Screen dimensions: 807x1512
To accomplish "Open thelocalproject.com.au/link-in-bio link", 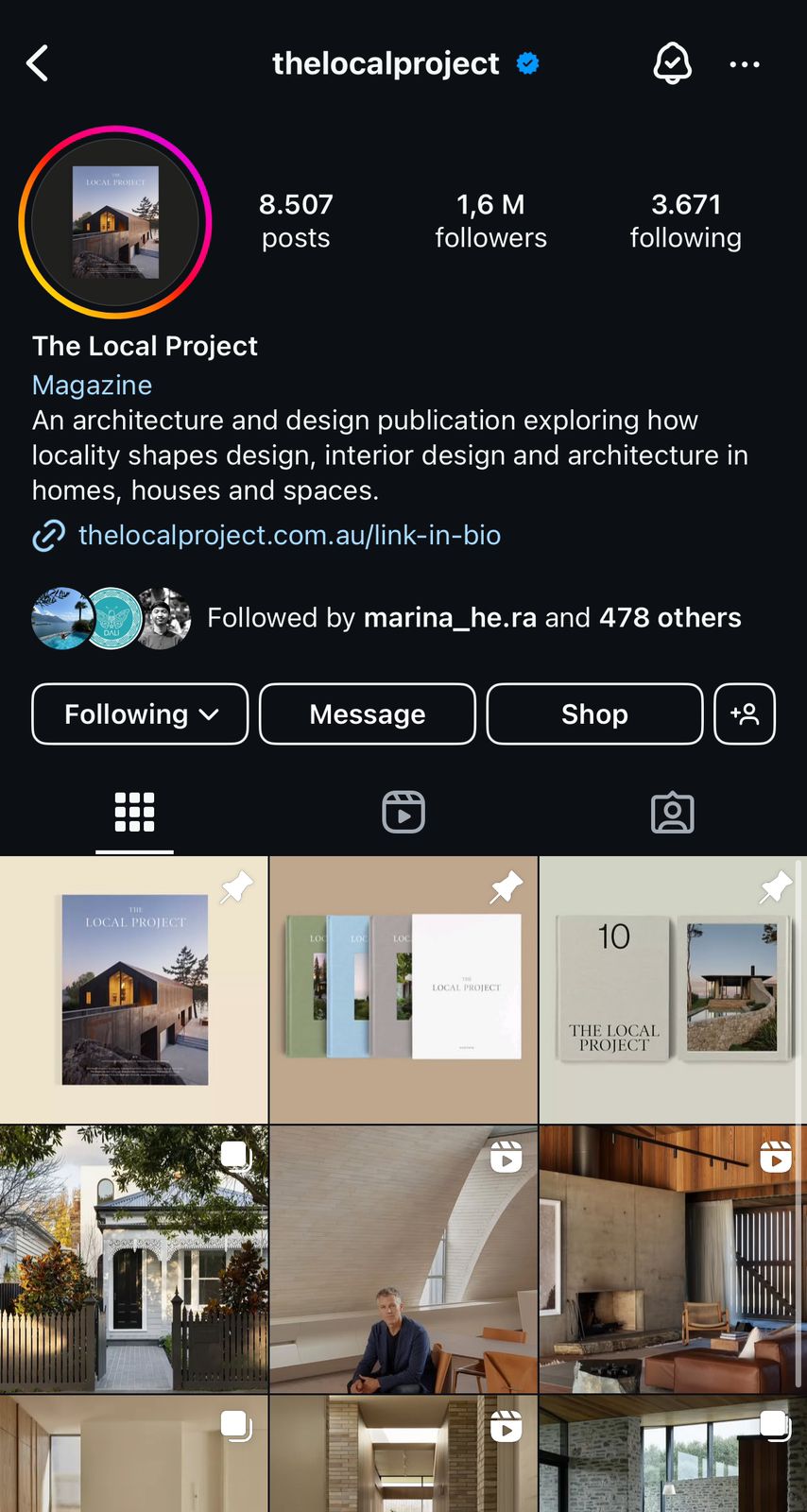I will tap(289, 535).
